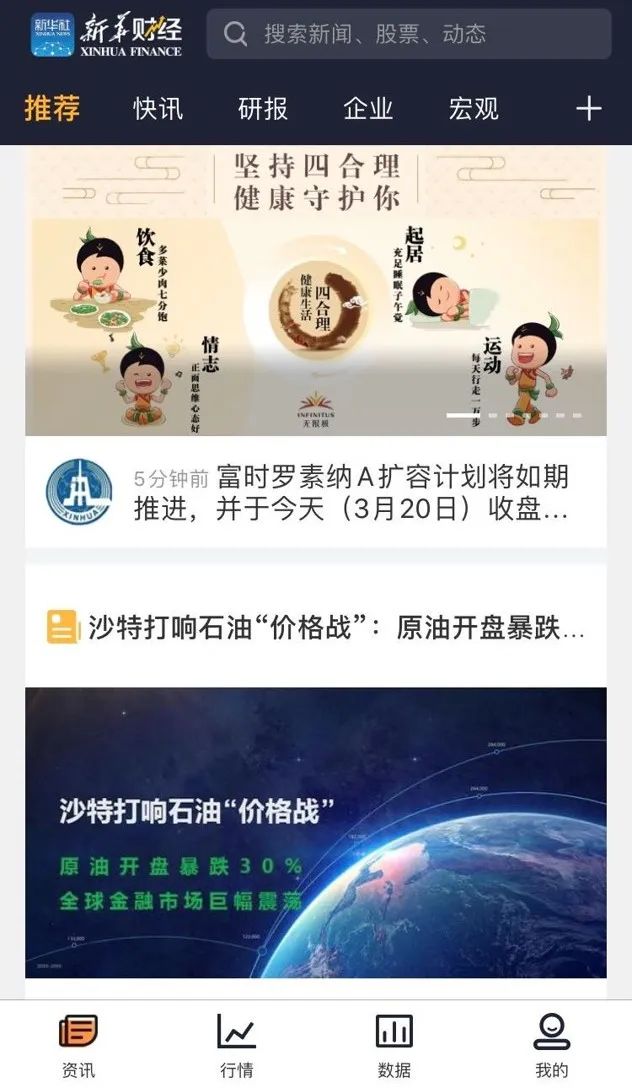Open the search box for news and stocks
This screenshot has width=632, height=1088.
[408, 34]
